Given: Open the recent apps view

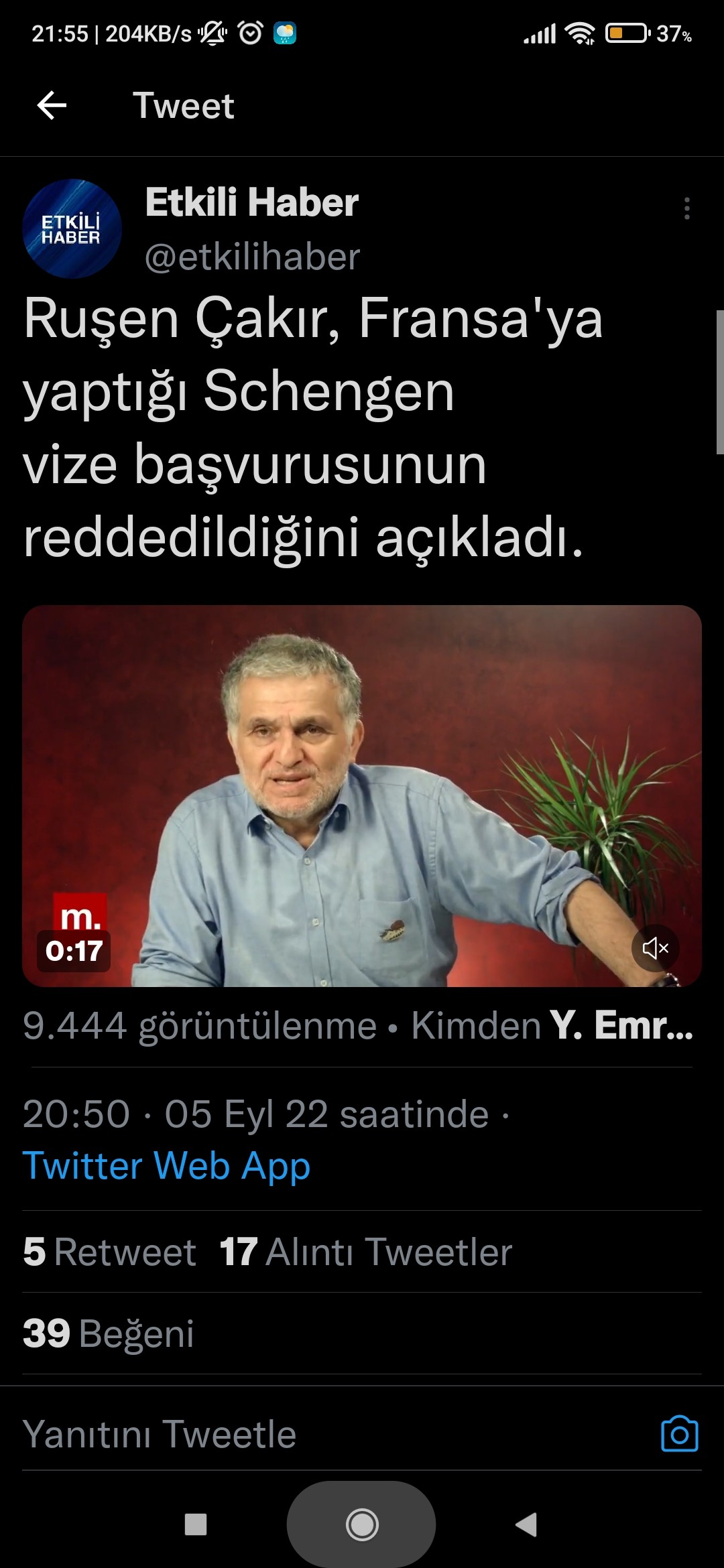Looking at the screenshot, I should tap(195, 1525).
